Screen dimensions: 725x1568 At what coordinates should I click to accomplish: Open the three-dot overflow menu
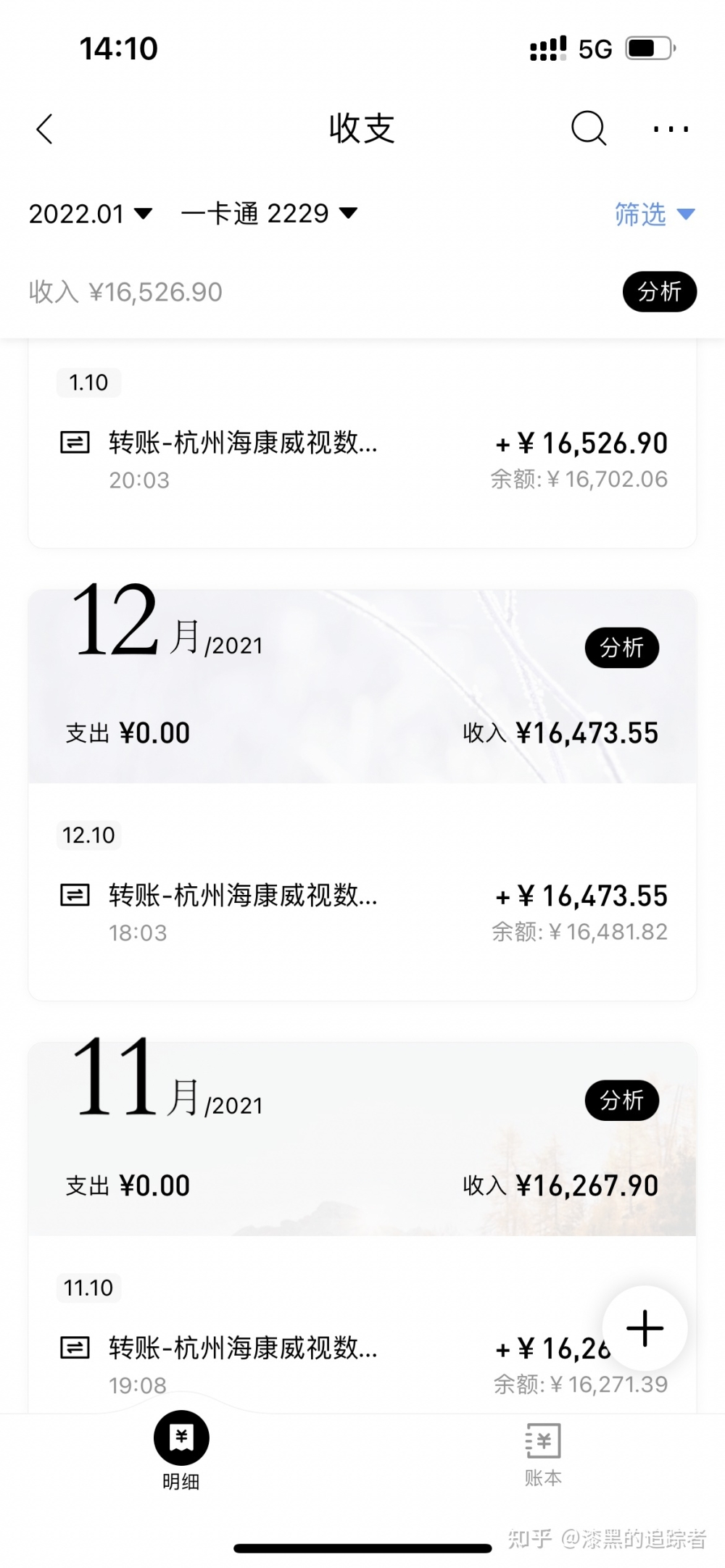[671, 130]
